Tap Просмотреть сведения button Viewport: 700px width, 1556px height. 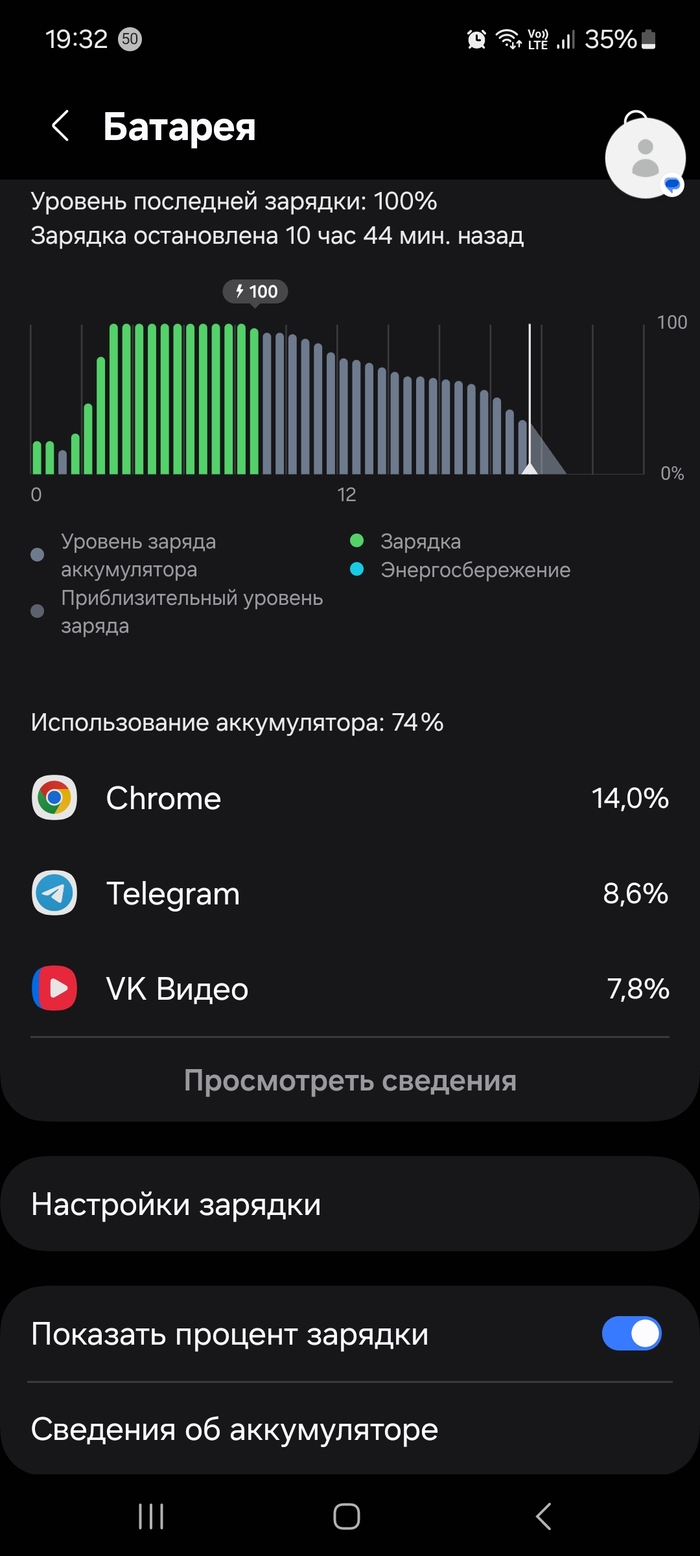(x=350, y=1081)
